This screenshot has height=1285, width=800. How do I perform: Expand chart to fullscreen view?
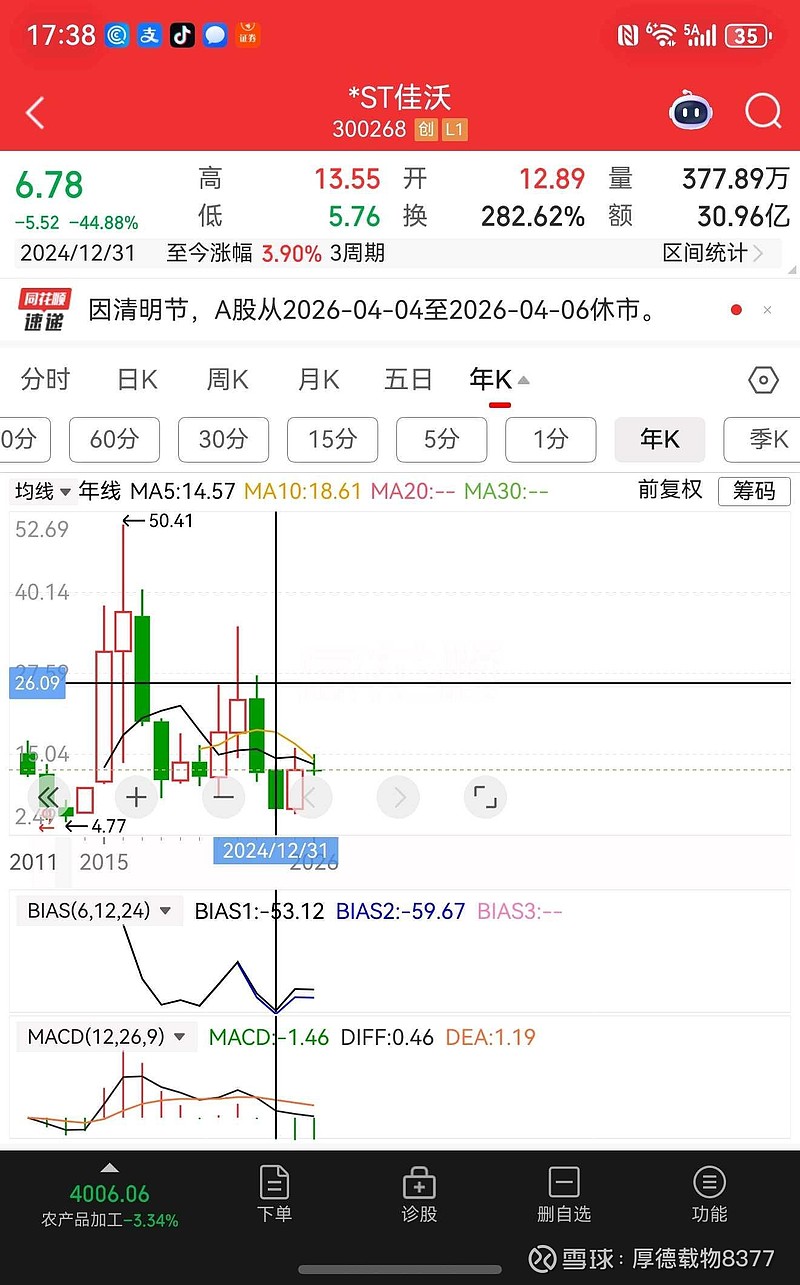click(485, 797)
